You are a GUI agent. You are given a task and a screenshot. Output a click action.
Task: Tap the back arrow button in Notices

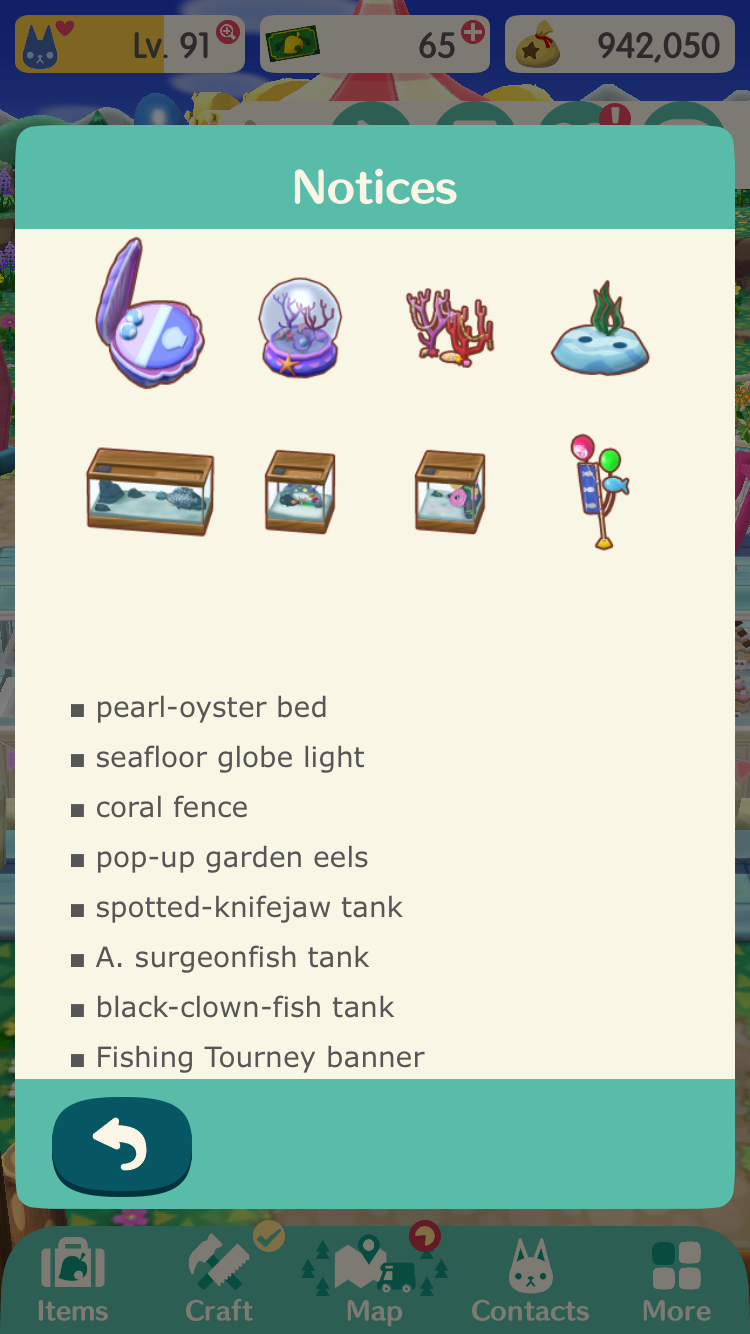pyautogui.click(x=122, y=1145)
